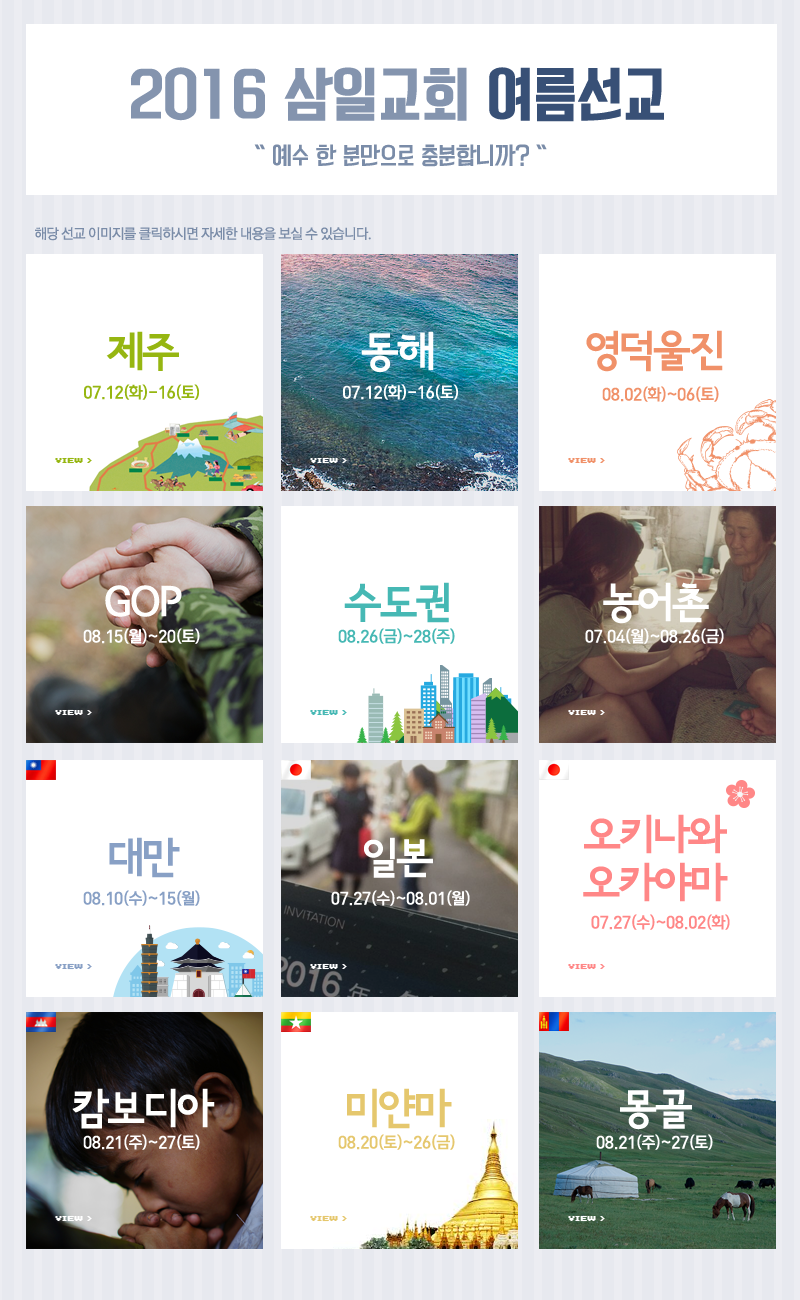
Task: View the 농어촌 mission details
Action: click(657, 624)
